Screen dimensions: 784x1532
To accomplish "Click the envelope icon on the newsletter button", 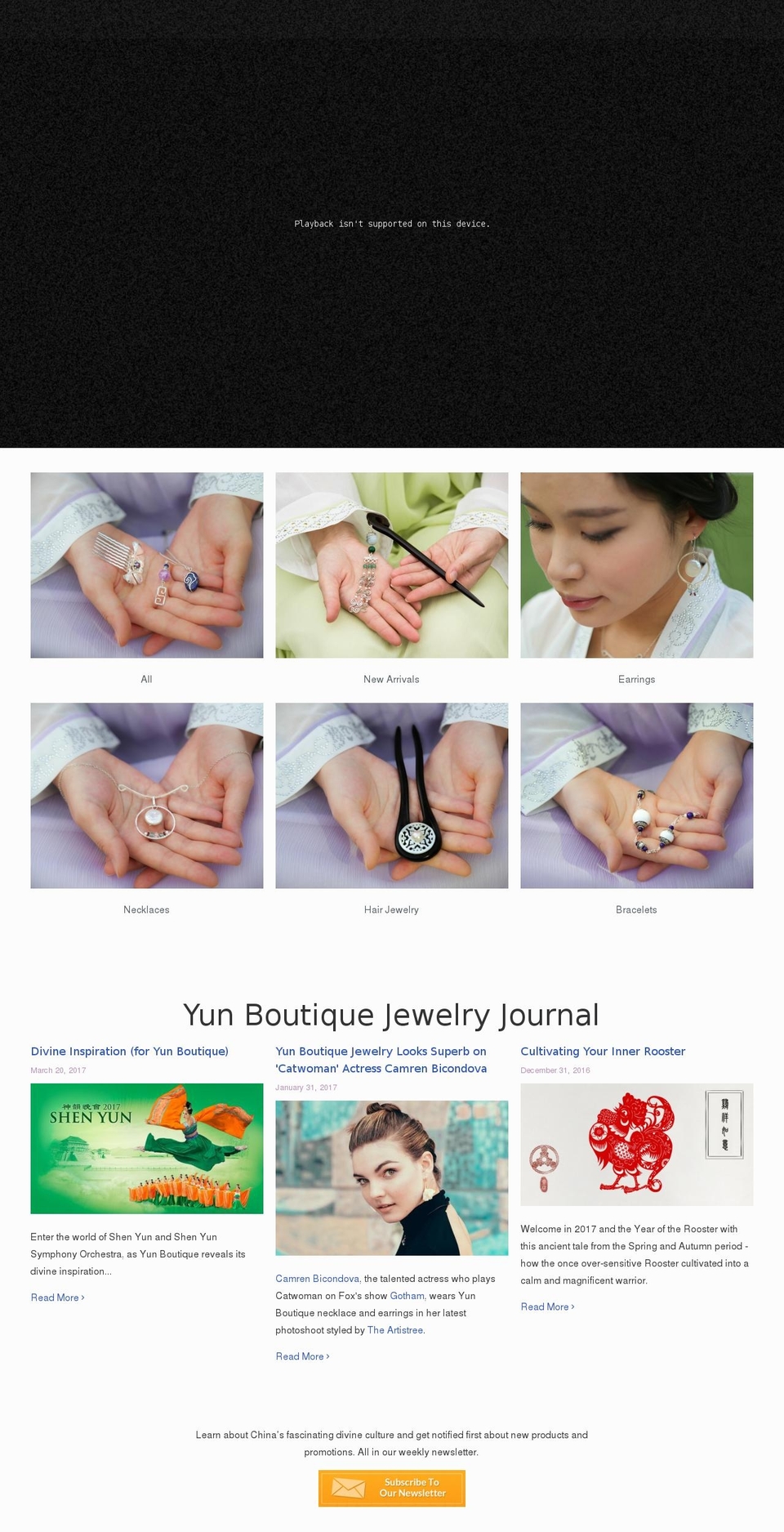I will [x=347, y=1488].
